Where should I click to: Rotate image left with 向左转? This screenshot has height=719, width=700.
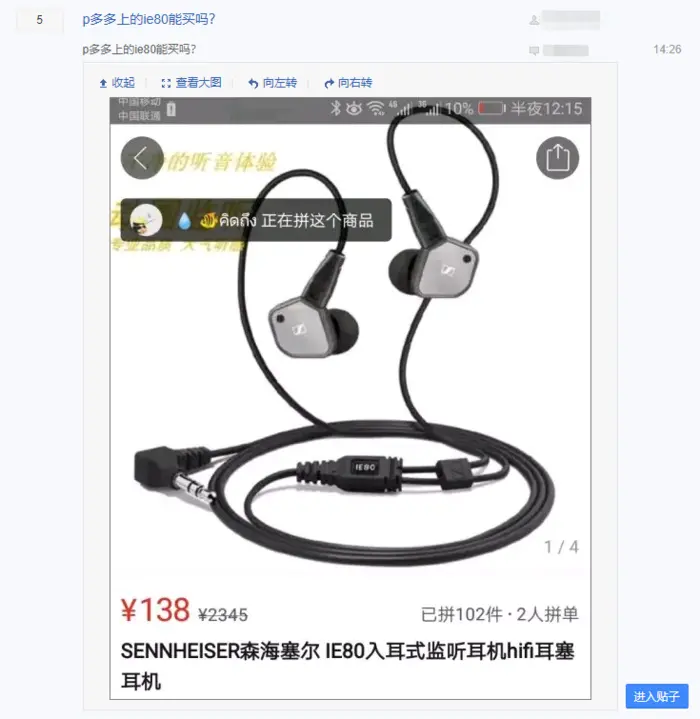coord(273,83)
